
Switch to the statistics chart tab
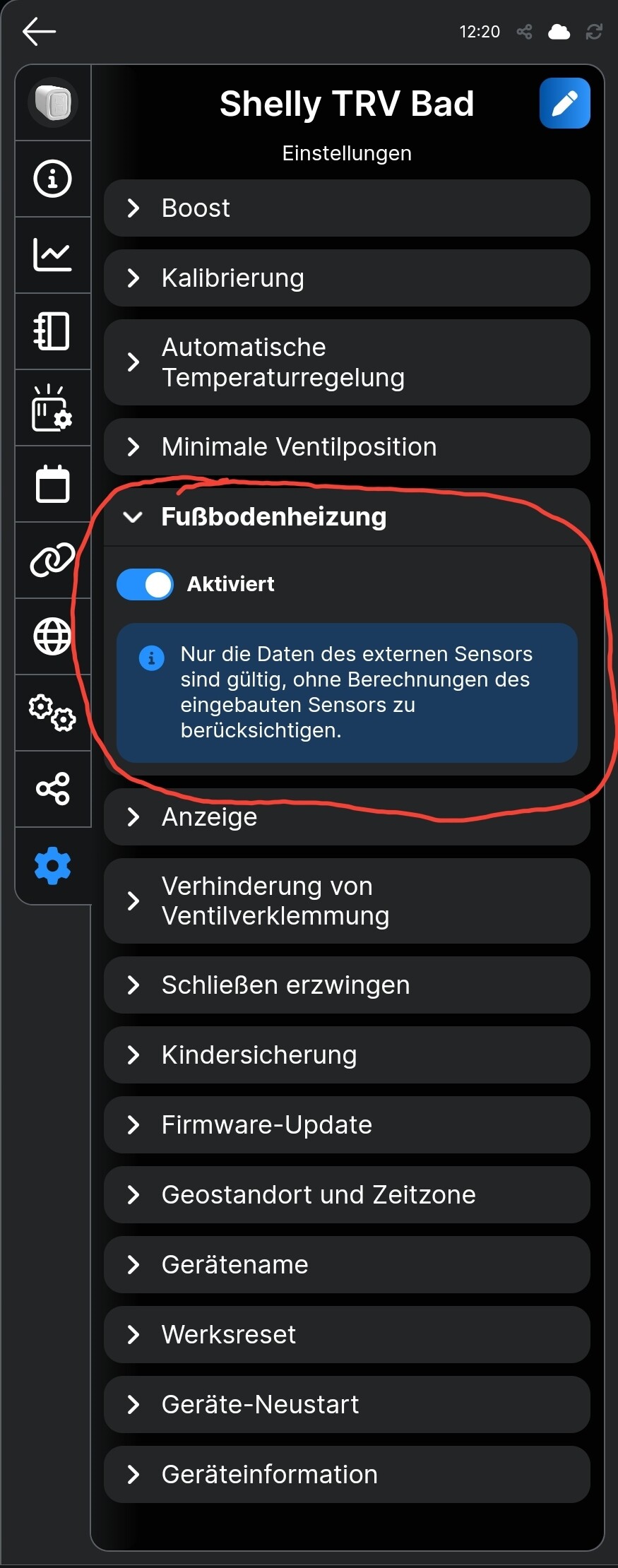[52, 255]
